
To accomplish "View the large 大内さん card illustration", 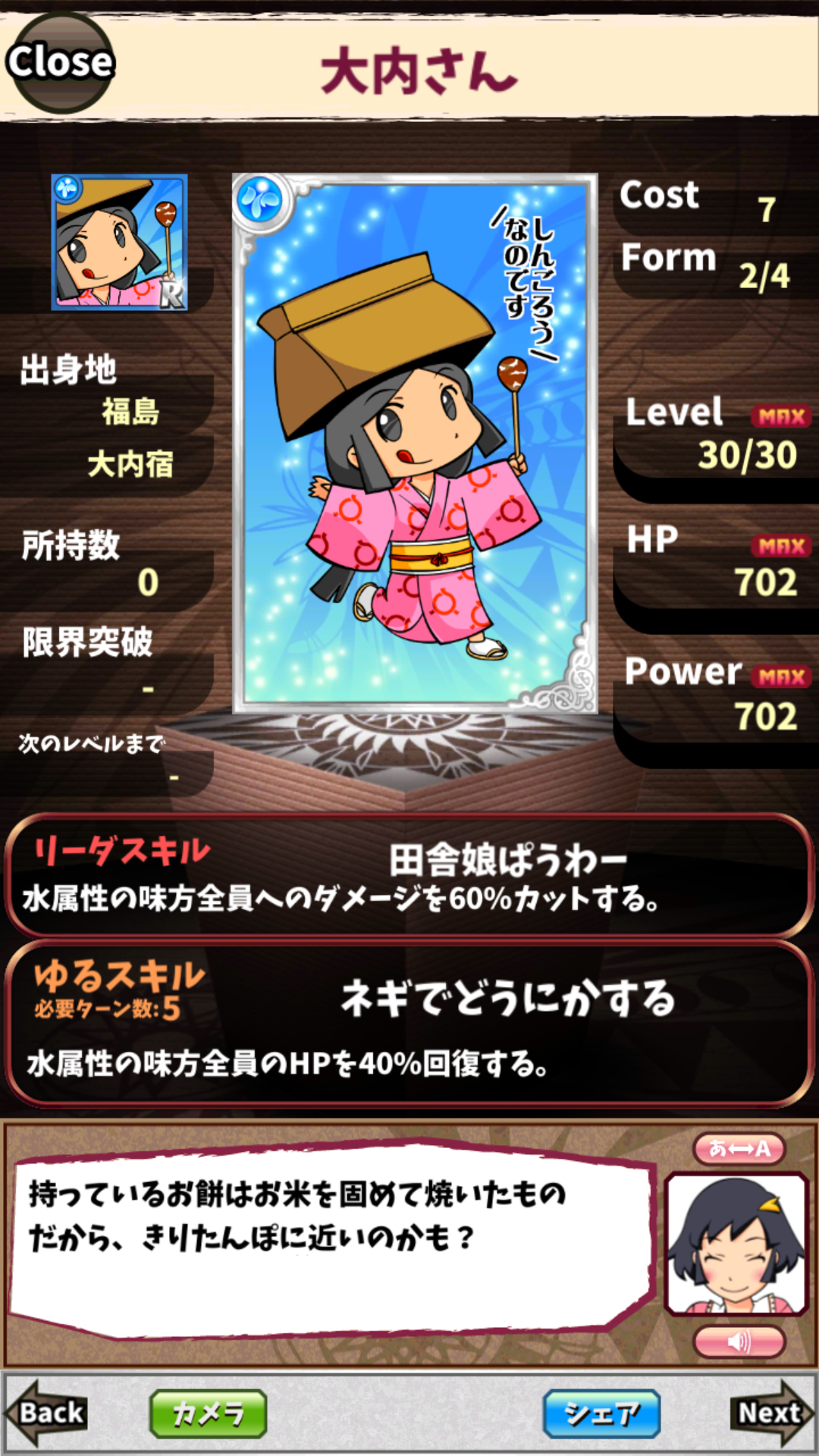I will [x=415, y=444].
